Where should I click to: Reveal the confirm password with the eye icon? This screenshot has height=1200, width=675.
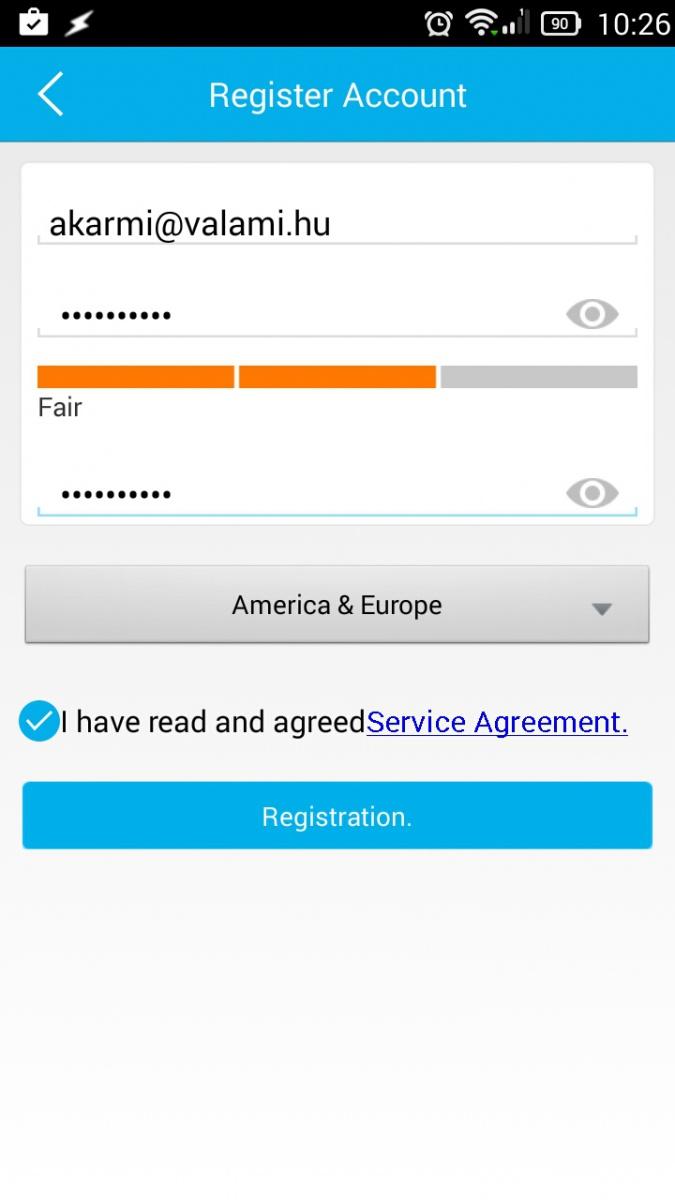592,494
